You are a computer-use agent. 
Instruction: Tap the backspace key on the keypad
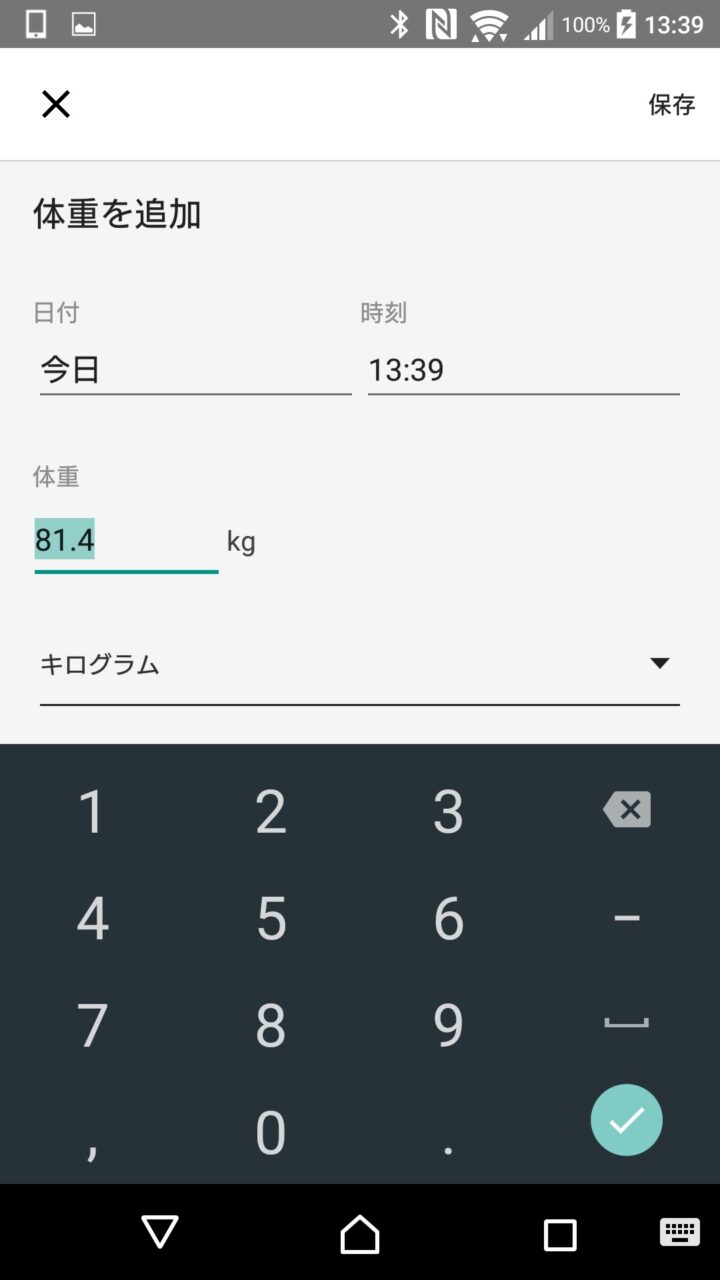[x=627, y=810]
